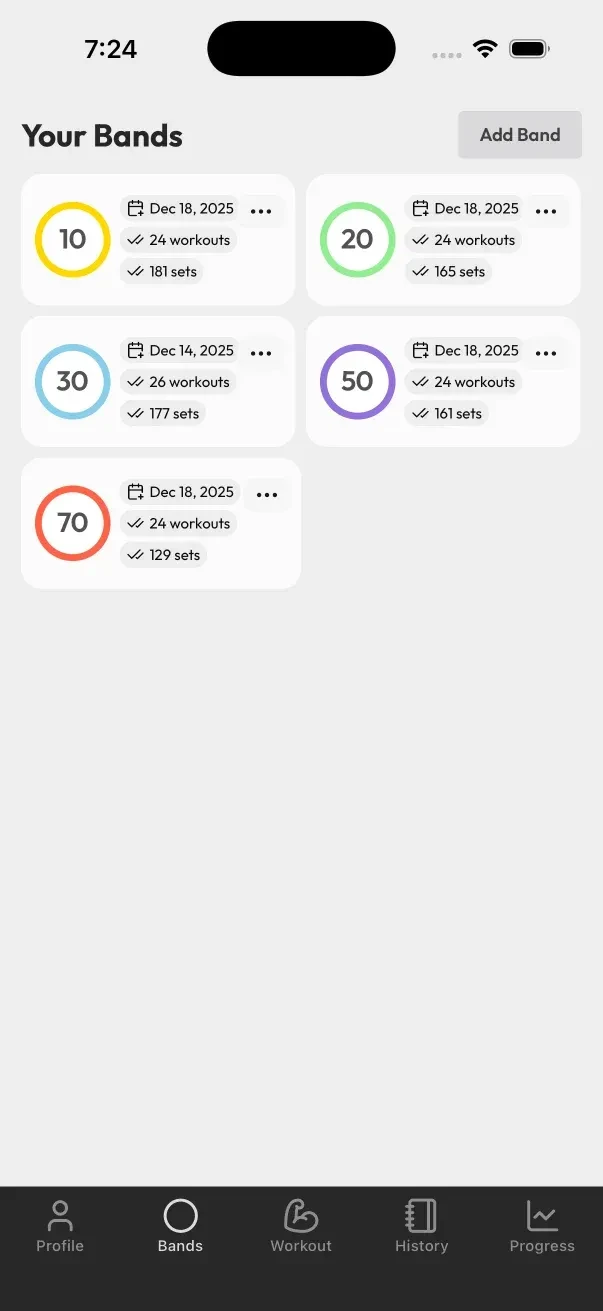Open the options menu for band 50

(x=546, y=353)
